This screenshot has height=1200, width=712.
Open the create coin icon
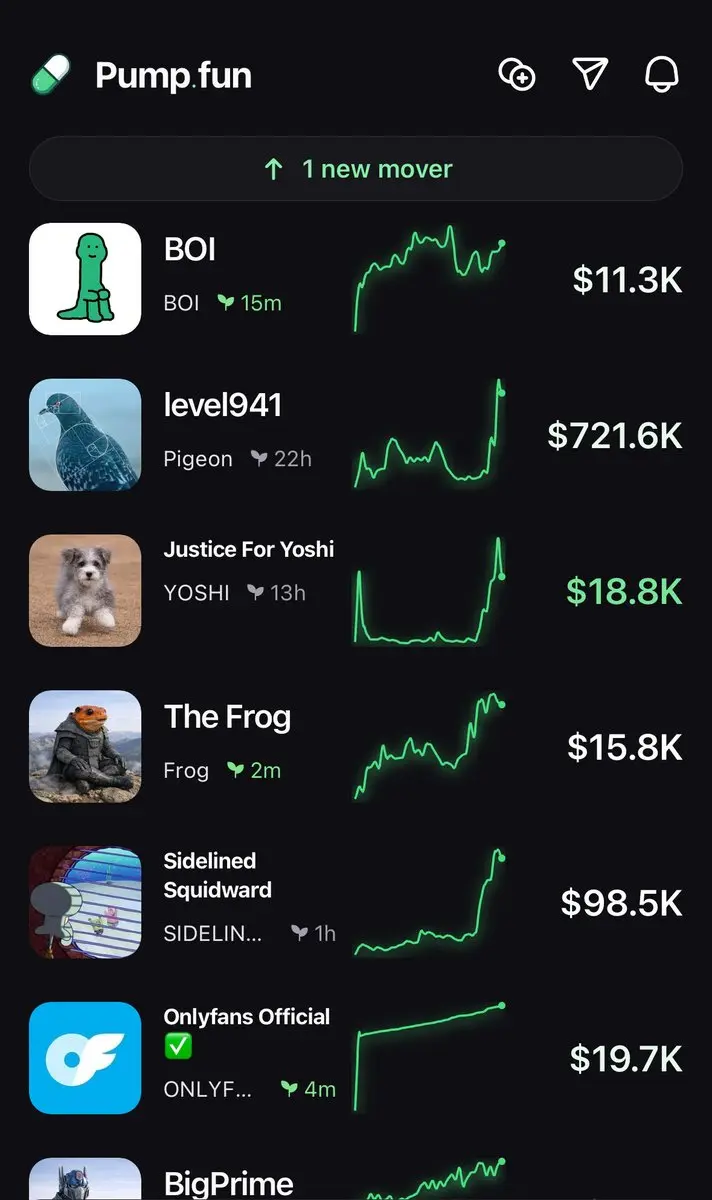pos(517,74)
